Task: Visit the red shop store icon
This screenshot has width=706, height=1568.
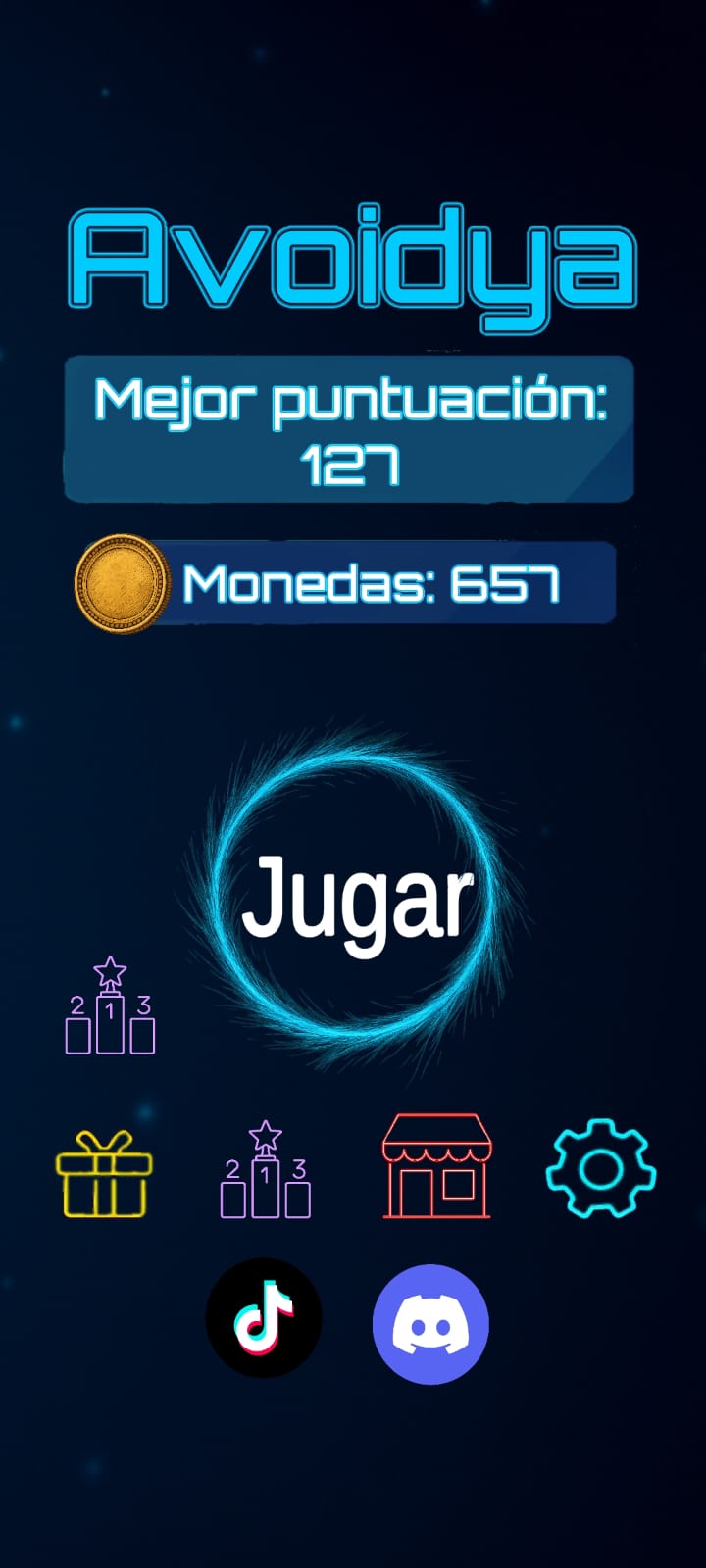Action: 436,1167
